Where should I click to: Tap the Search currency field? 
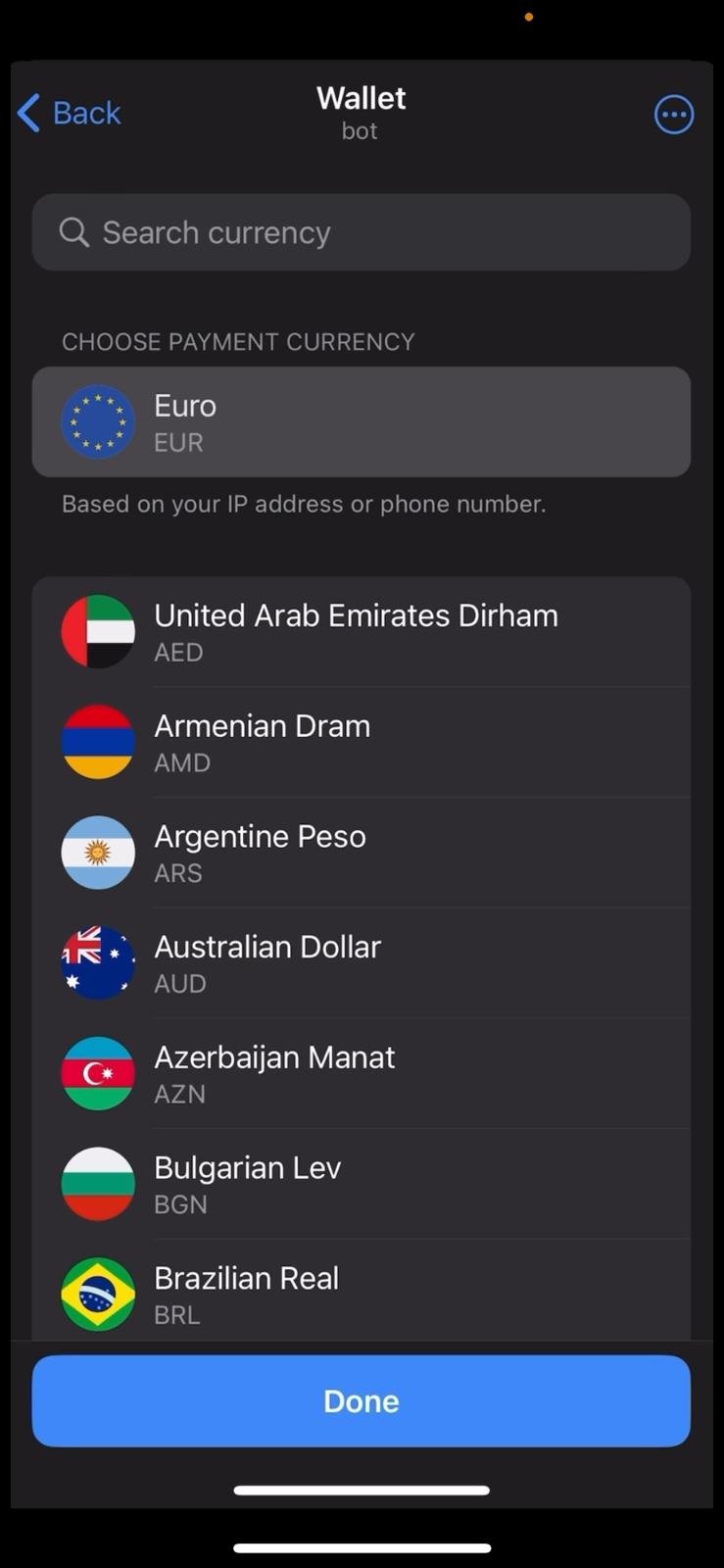361,232
